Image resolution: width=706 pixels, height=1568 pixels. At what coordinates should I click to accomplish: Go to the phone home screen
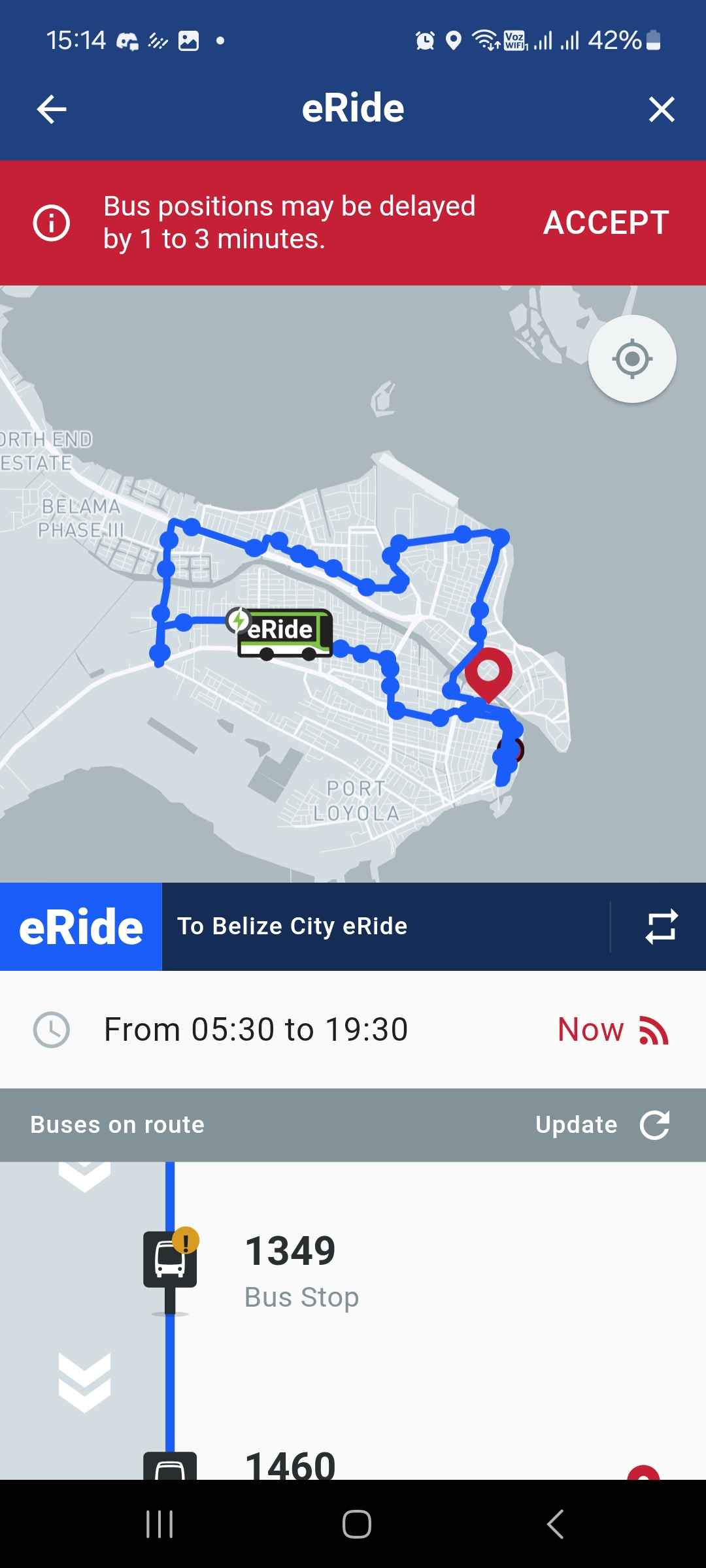pyautogui.click(x=356, y=1524)
